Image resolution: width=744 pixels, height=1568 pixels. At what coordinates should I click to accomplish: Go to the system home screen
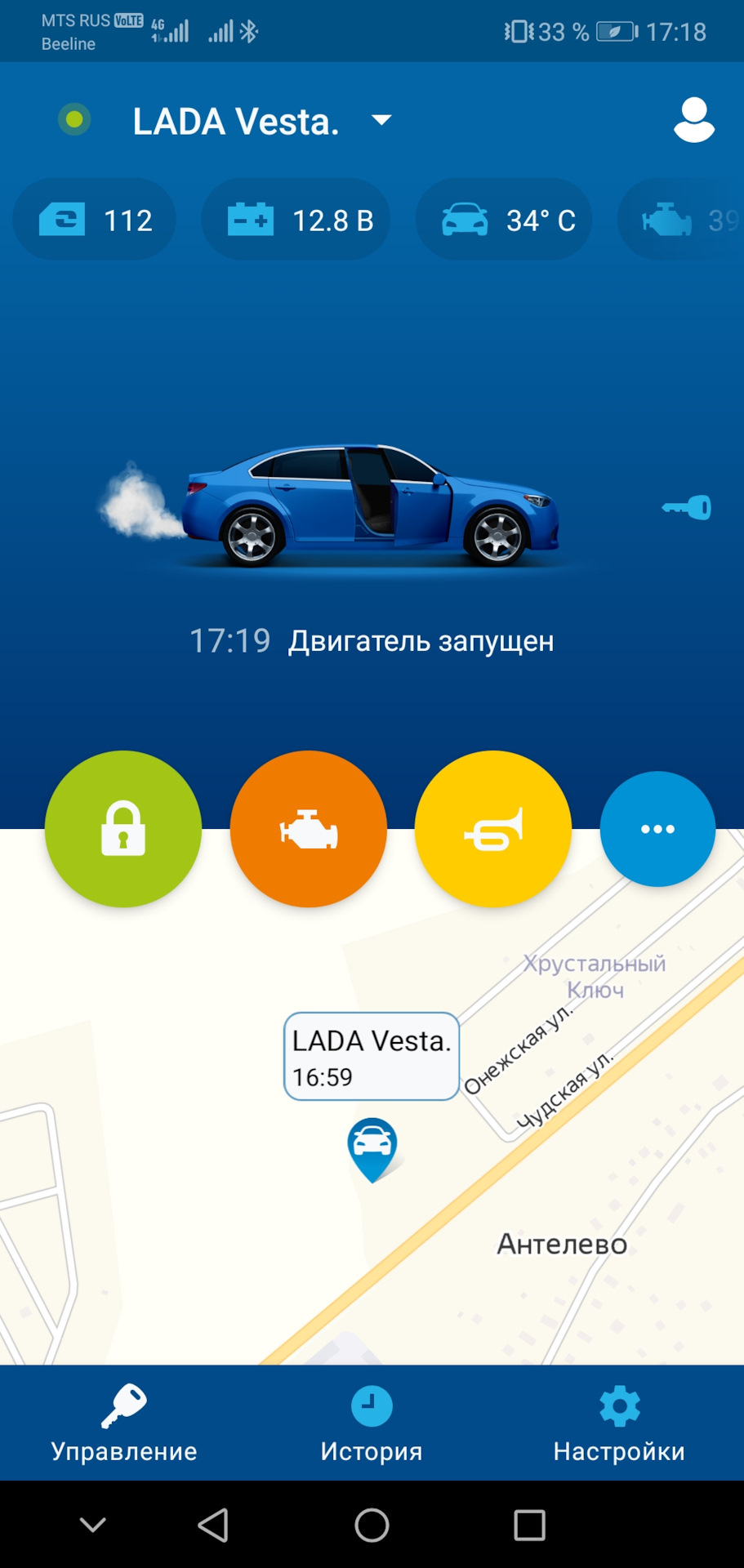click(372, 1525)
